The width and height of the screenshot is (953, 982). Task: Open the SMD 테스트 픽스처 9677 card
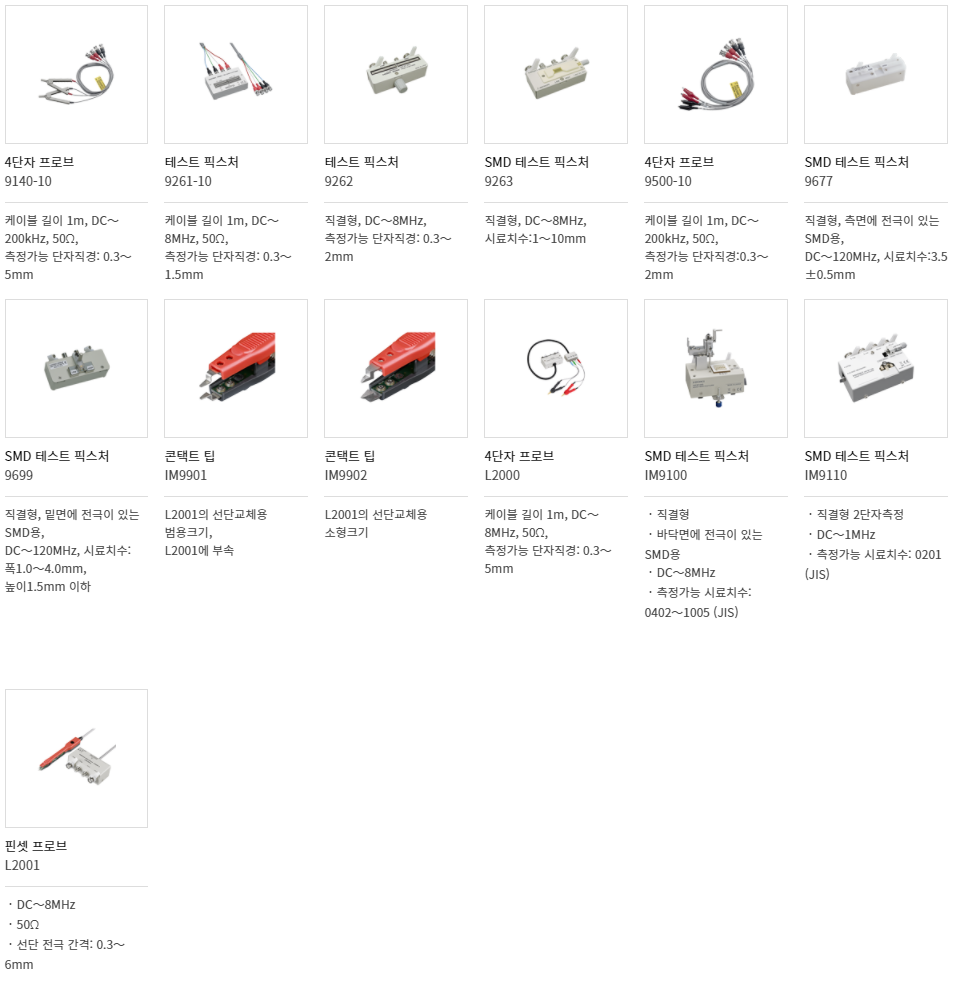(876, 75)
